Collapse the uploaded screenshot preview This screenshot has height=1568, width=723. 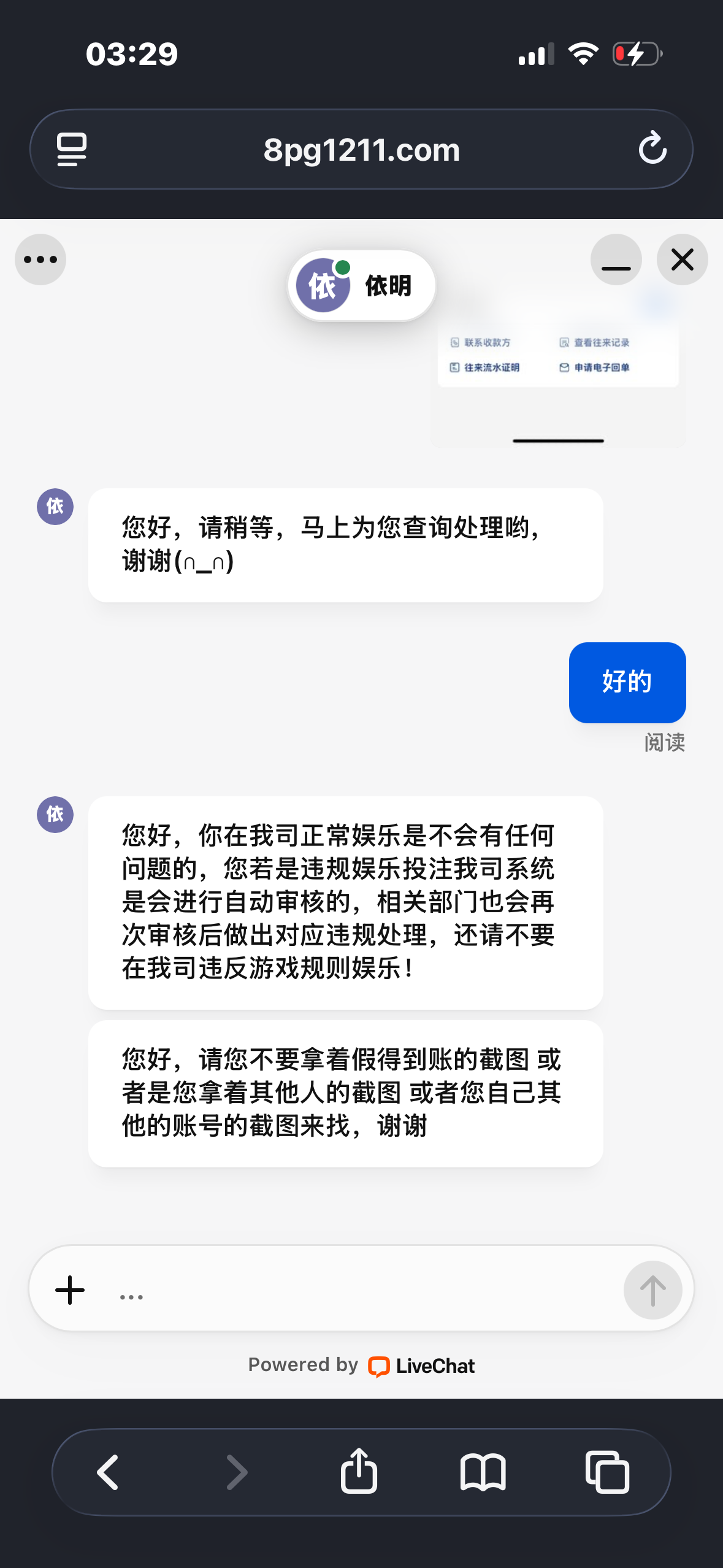coord(558,440)
